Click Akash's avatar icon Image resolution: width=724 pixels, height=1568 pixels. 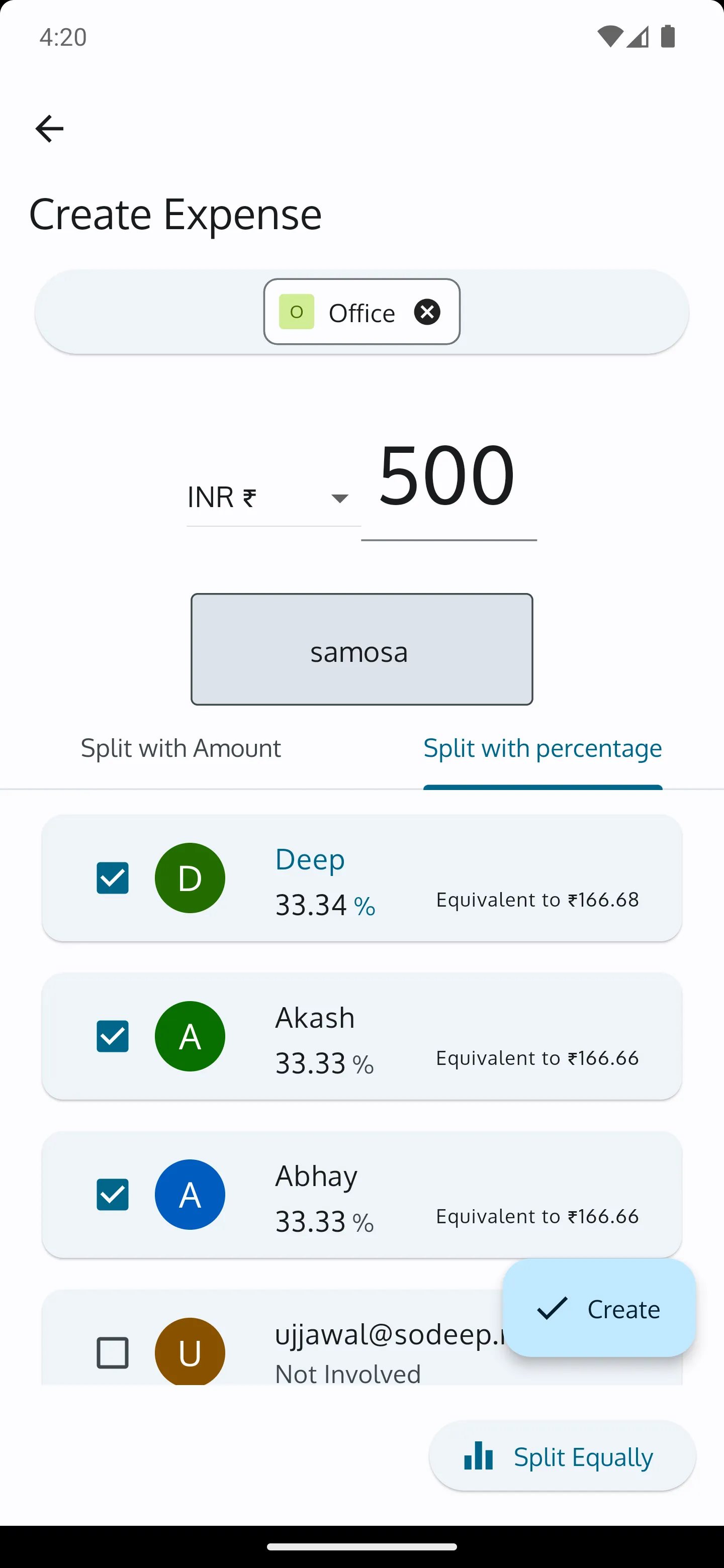[190, 1036]
